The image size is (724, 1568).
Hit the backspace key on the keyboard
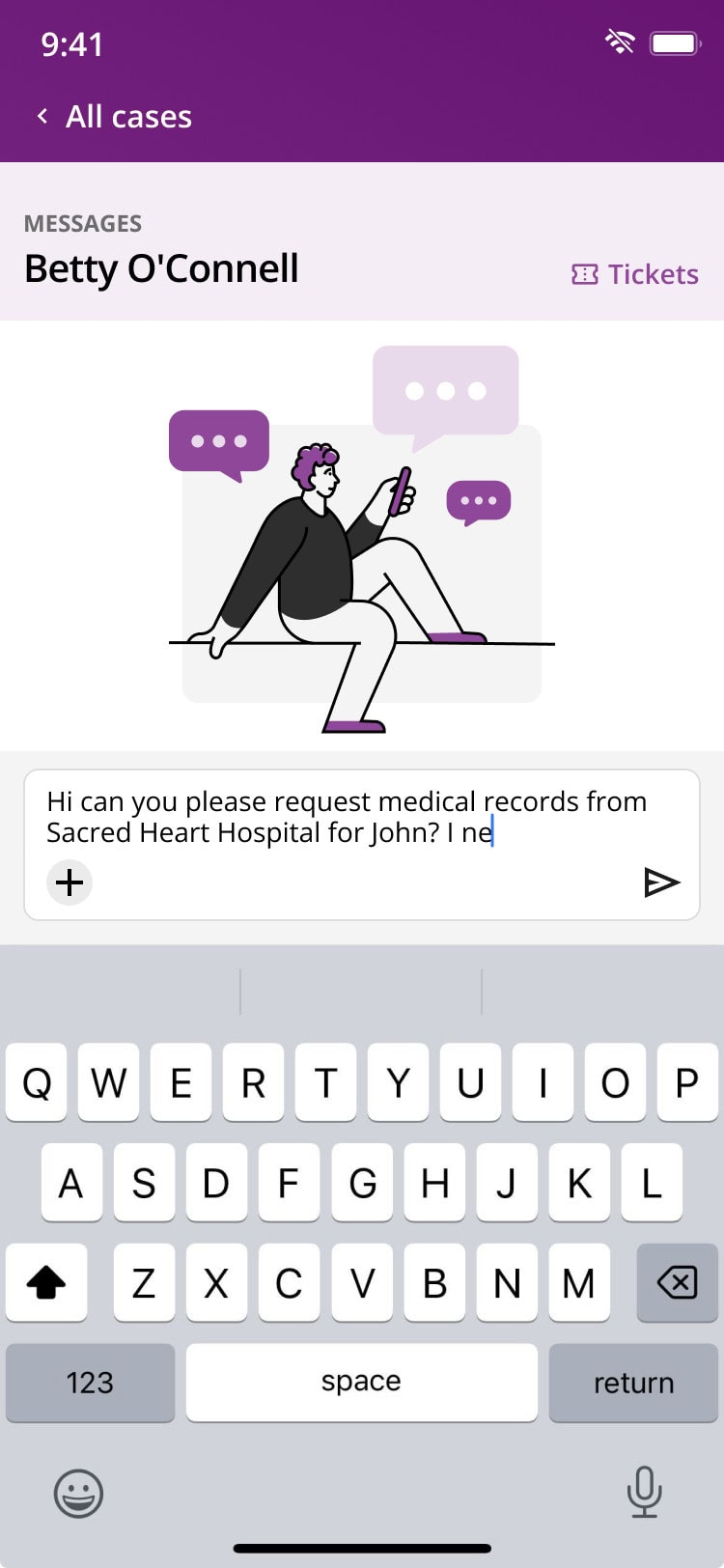pos(677,1282)
